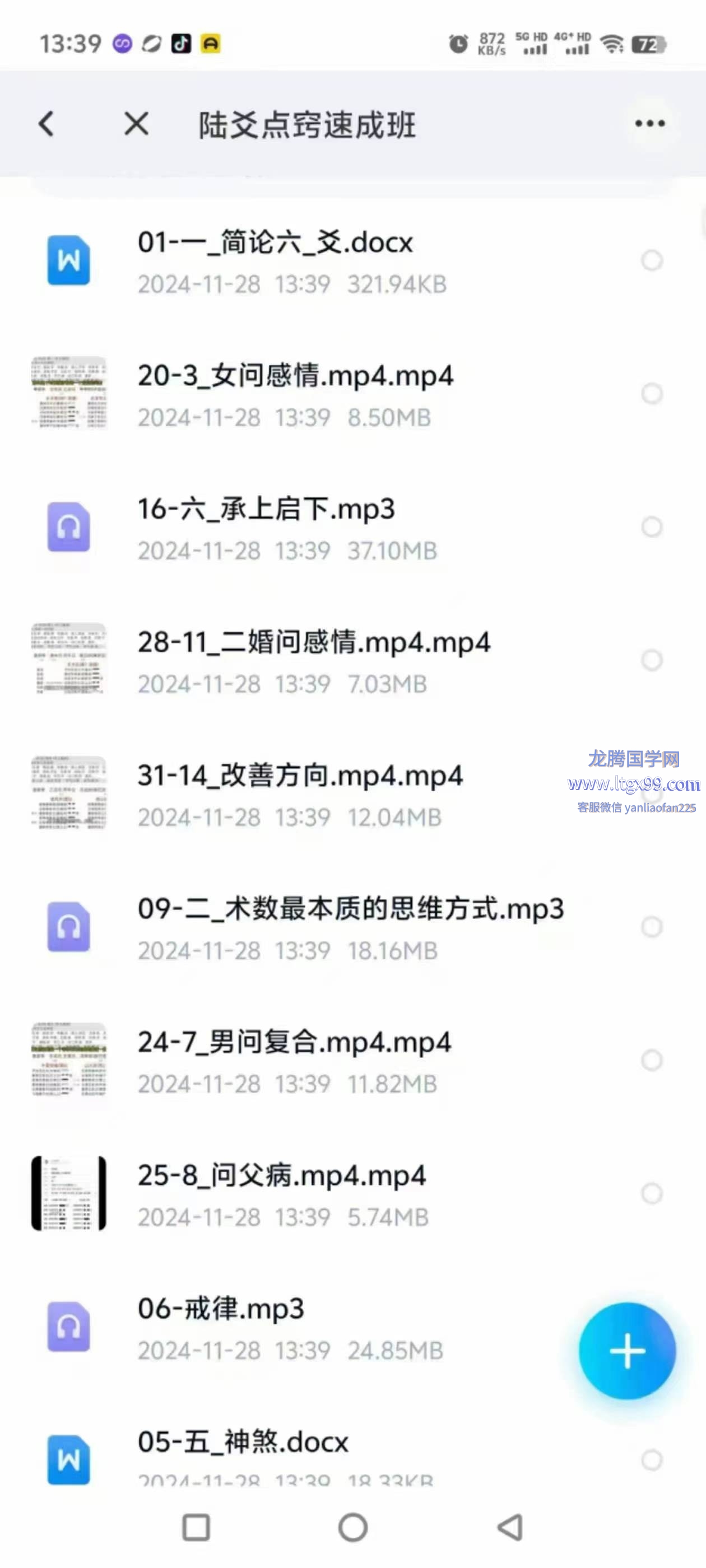
Task: Open file 01-一_简论六_爻.docx
Action: click(275, 244)
